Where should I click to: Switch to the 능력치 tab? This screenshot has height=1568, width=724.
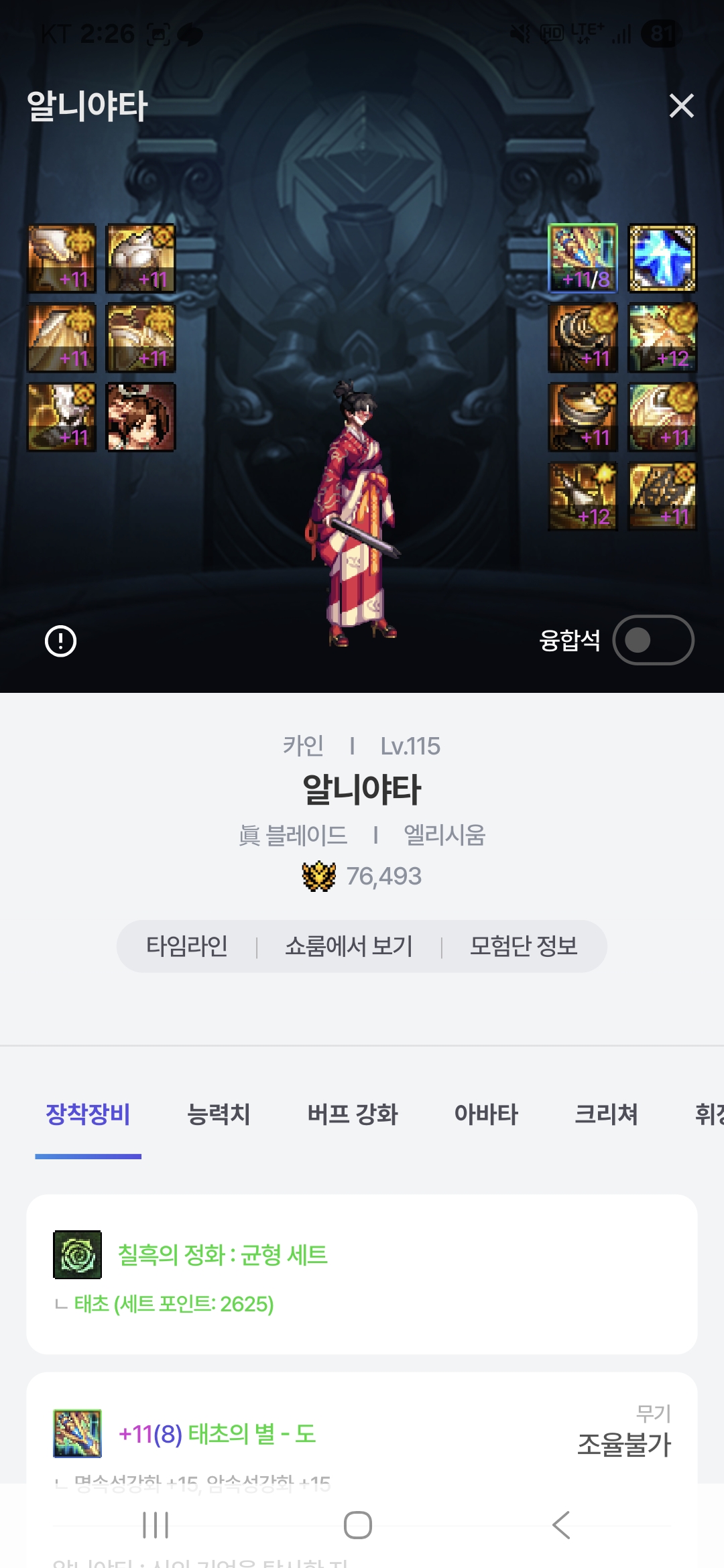point(219,1114)
